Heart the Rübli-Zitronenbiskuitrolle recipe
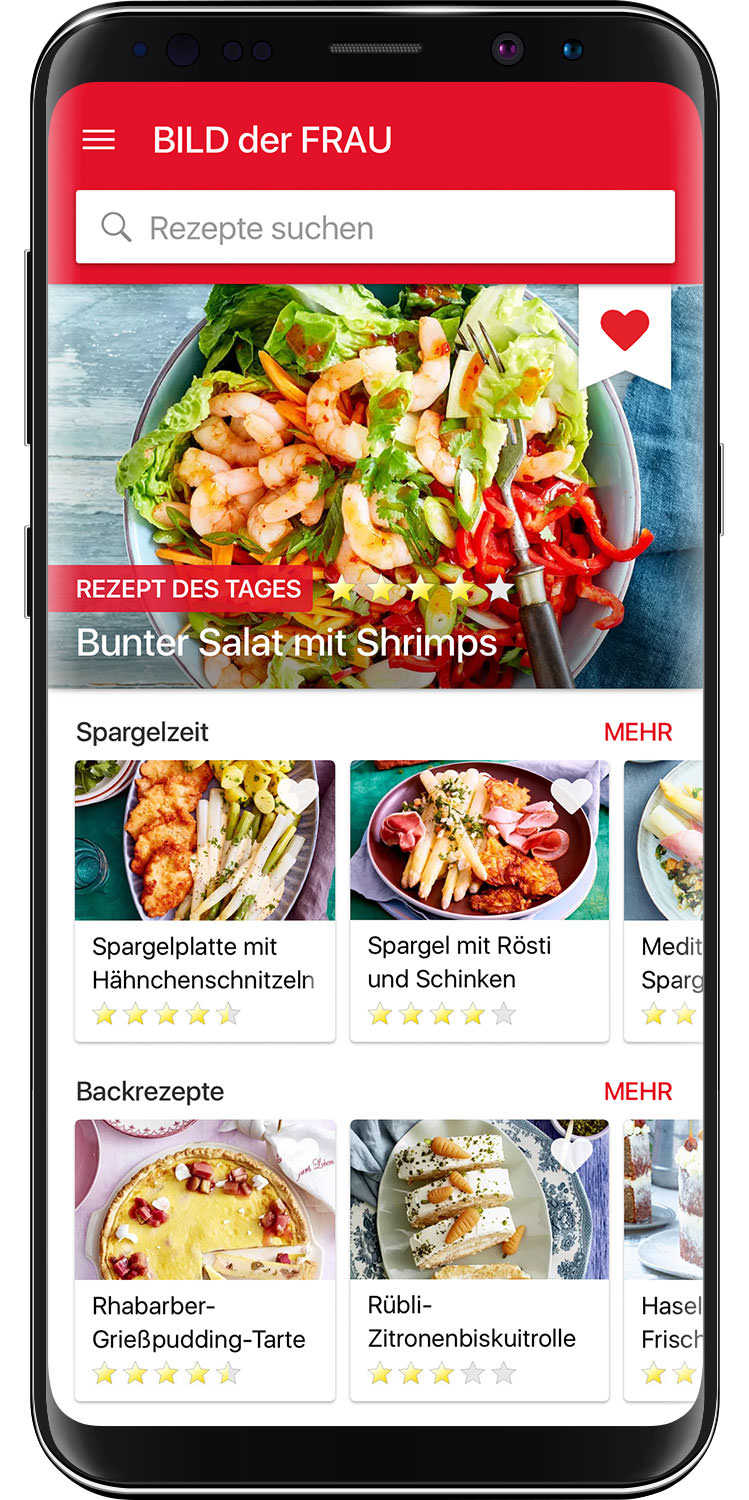The height and width of the screenshot is (1500, 749). (x=572, y=1154)
